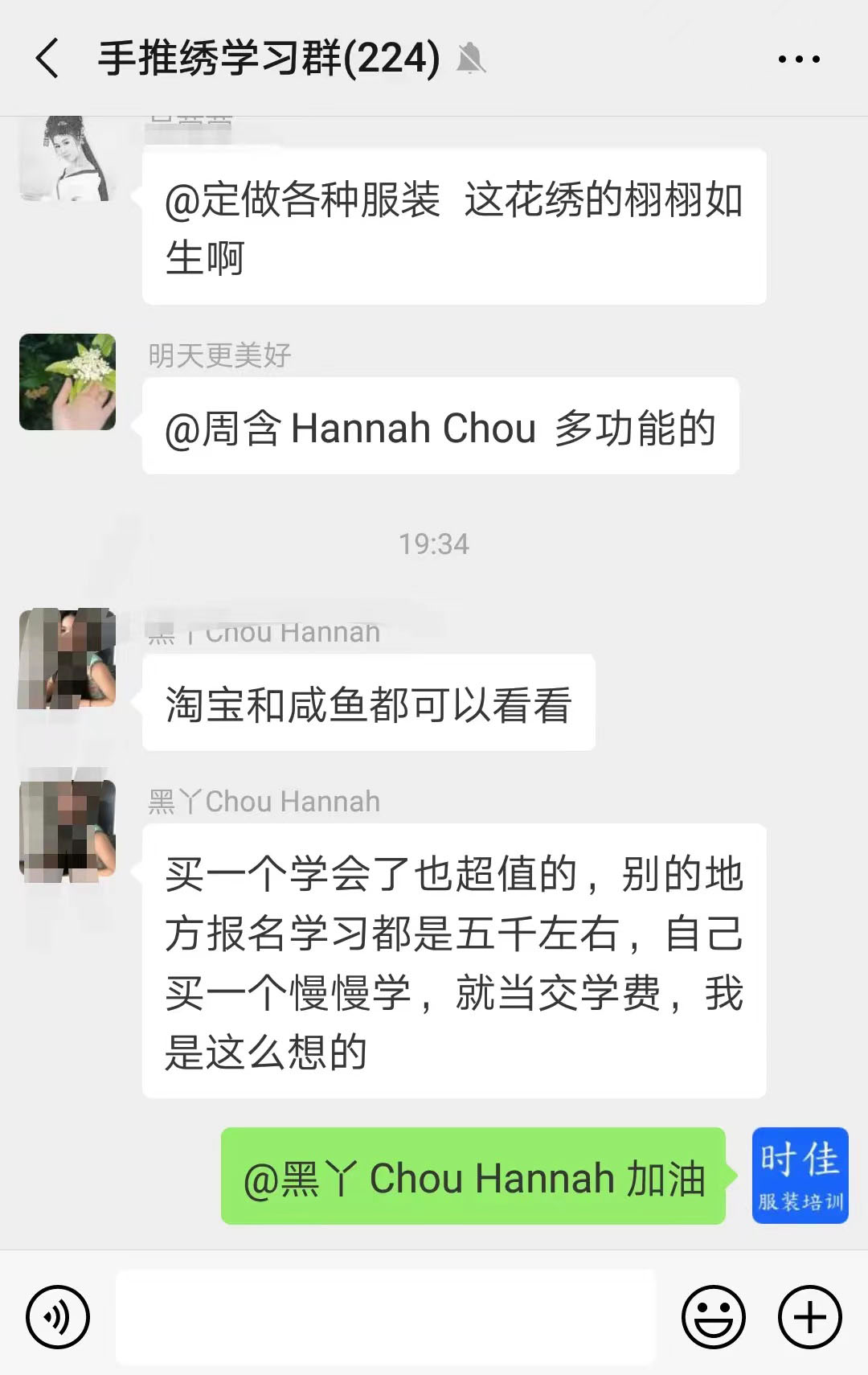Open my own 时佳 服装培训 avatar

(x=800, y=1176)
